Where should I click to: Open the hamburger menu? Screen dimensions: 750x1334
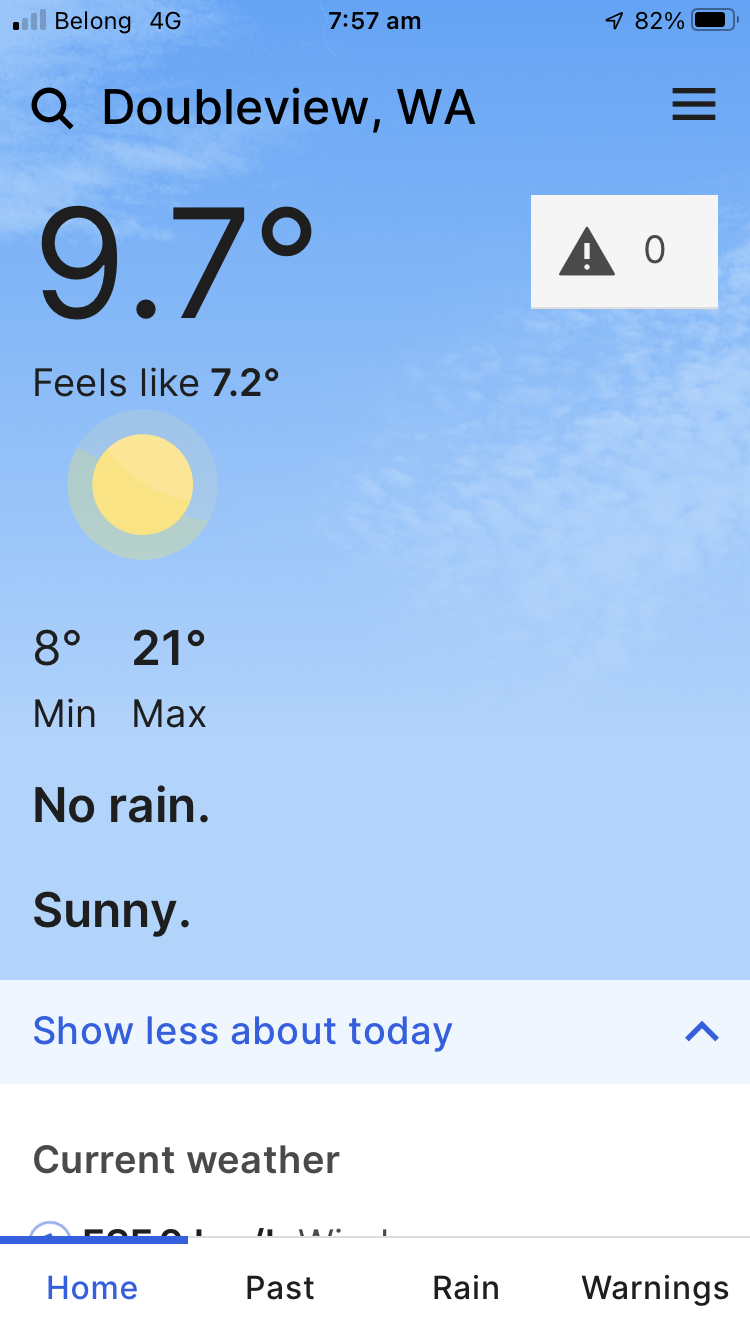click(694, 105)
